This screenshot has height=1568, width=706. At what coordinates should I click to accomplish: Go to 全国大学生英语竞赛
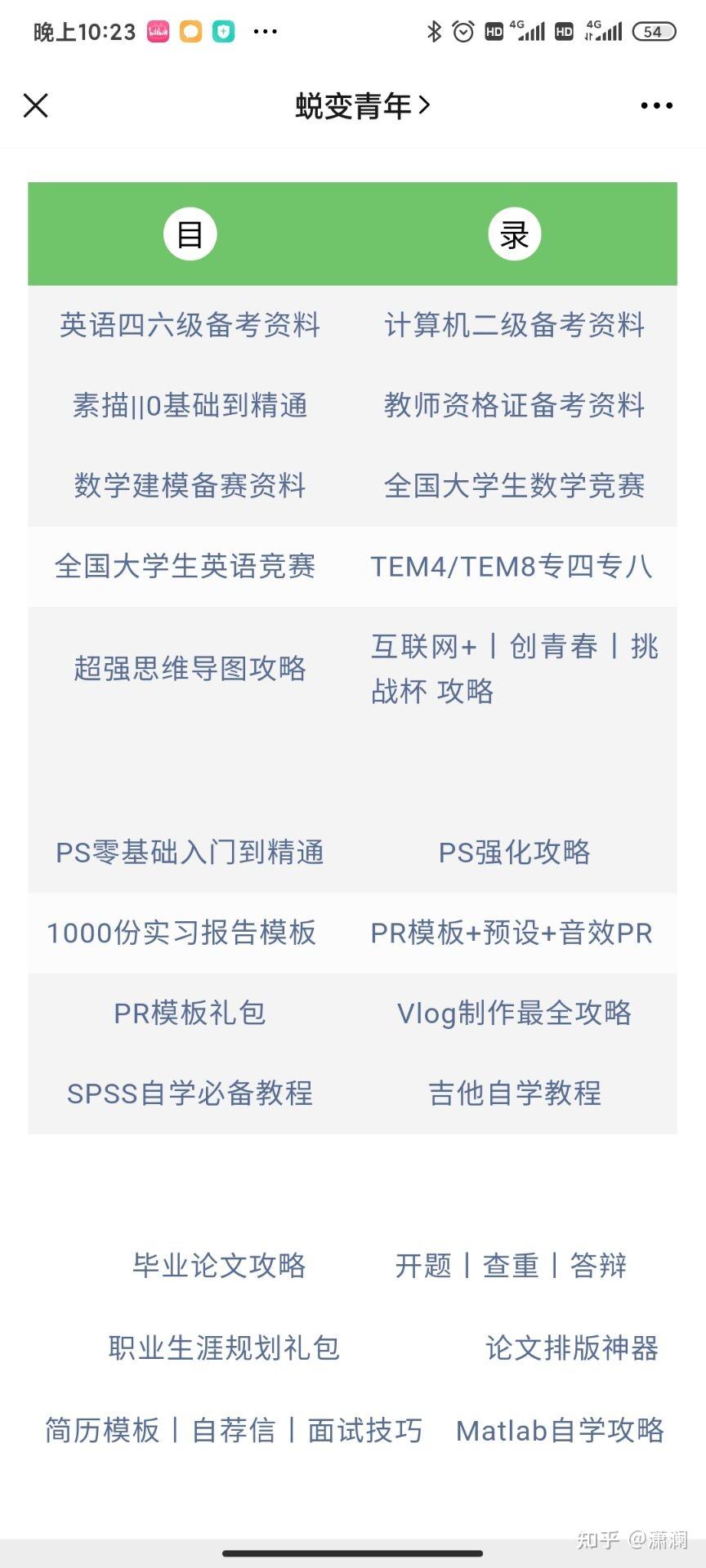185,566
